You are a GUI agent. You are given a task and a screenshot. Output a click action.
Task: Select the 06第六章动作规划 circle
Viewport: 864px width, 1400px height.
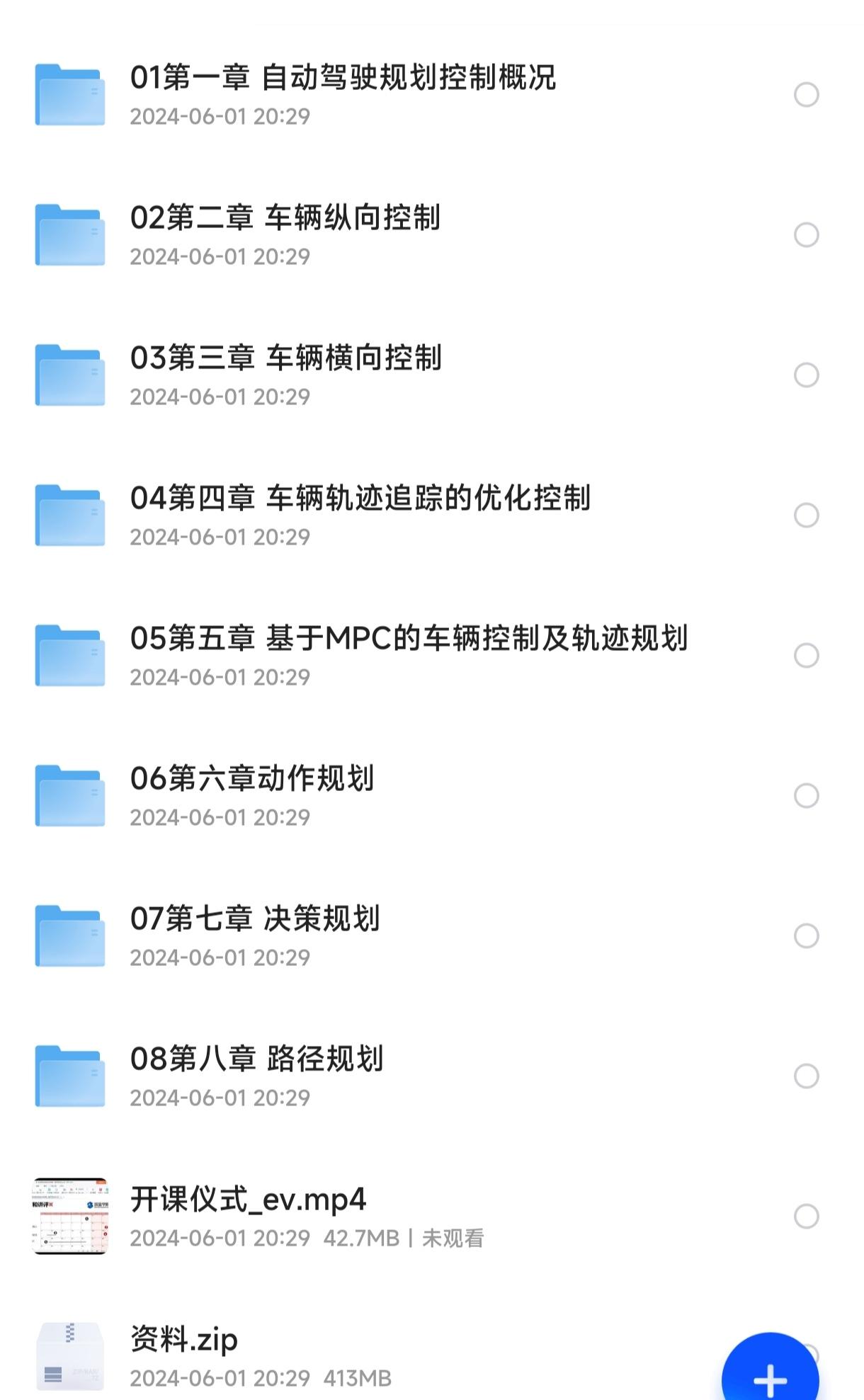806,796
